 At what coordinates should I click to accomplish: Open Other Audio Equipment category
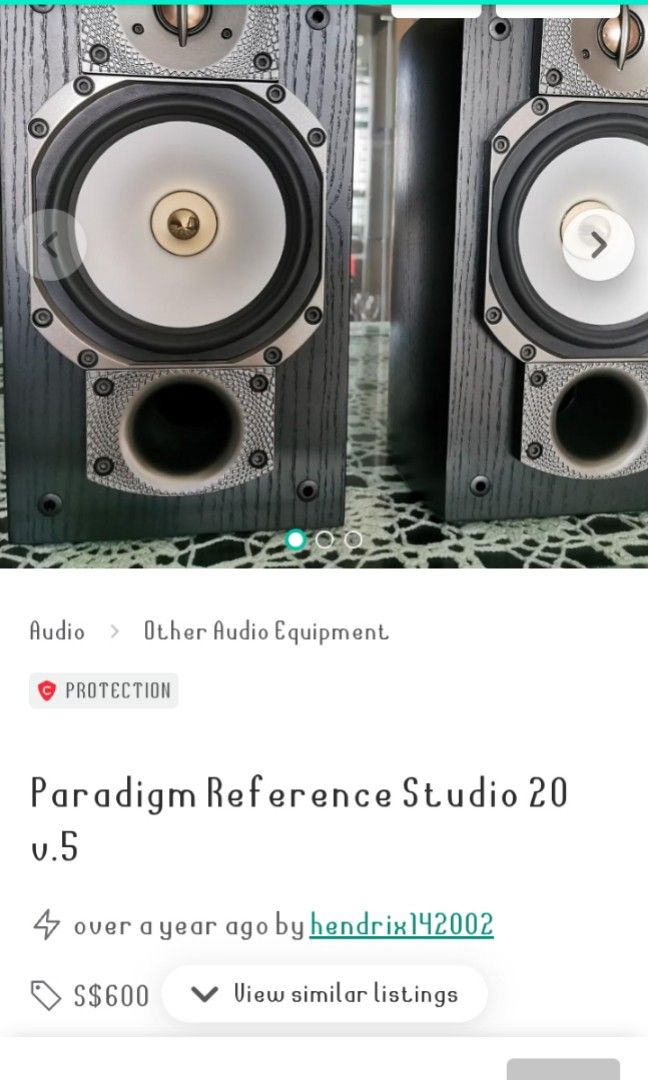tap(265, 631)
